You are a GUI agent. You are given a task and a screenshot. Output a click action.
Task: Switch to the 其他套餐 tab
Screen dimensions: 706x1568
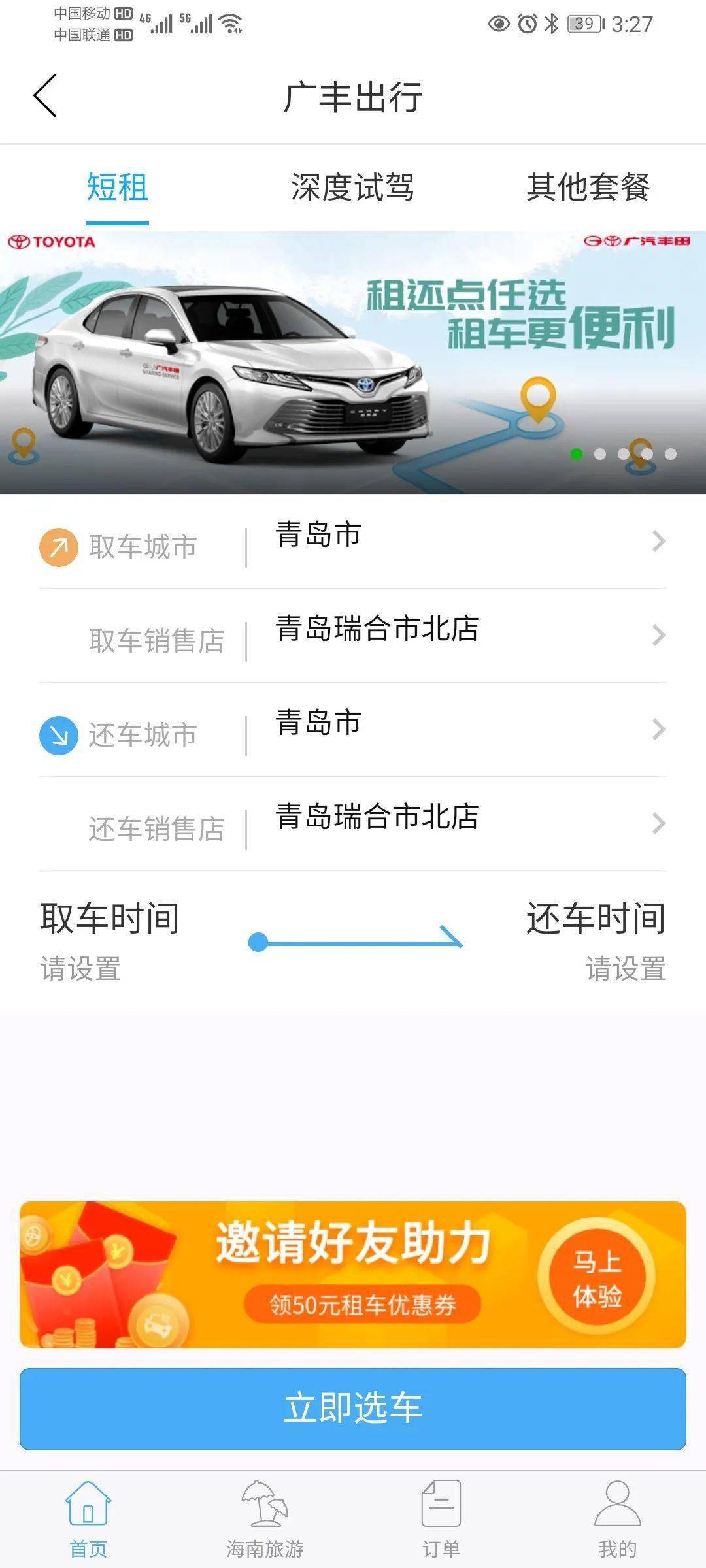tap(588, 188)
